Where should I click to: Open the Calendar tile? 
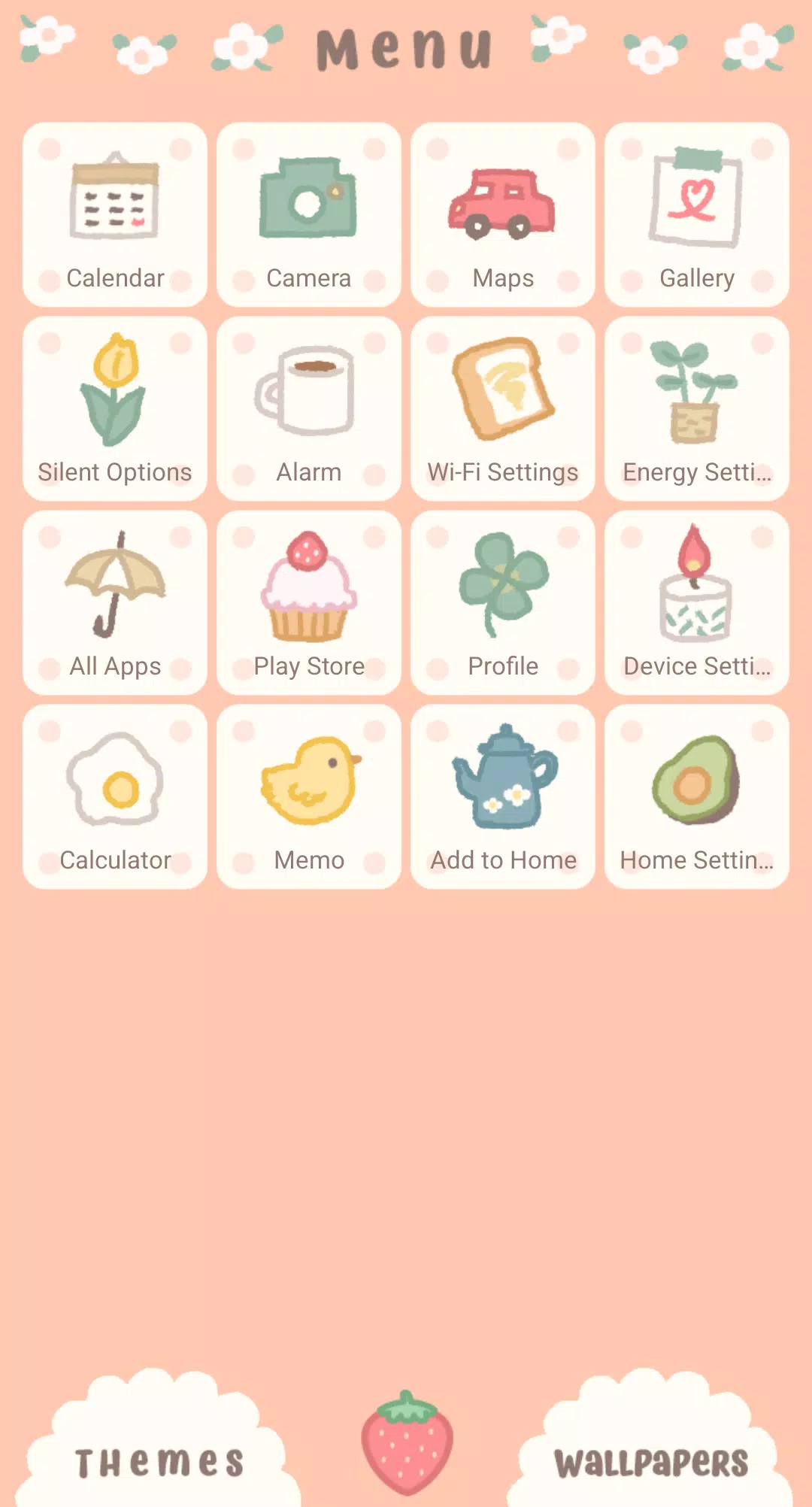pyautogui.click(x=115, y=214)
